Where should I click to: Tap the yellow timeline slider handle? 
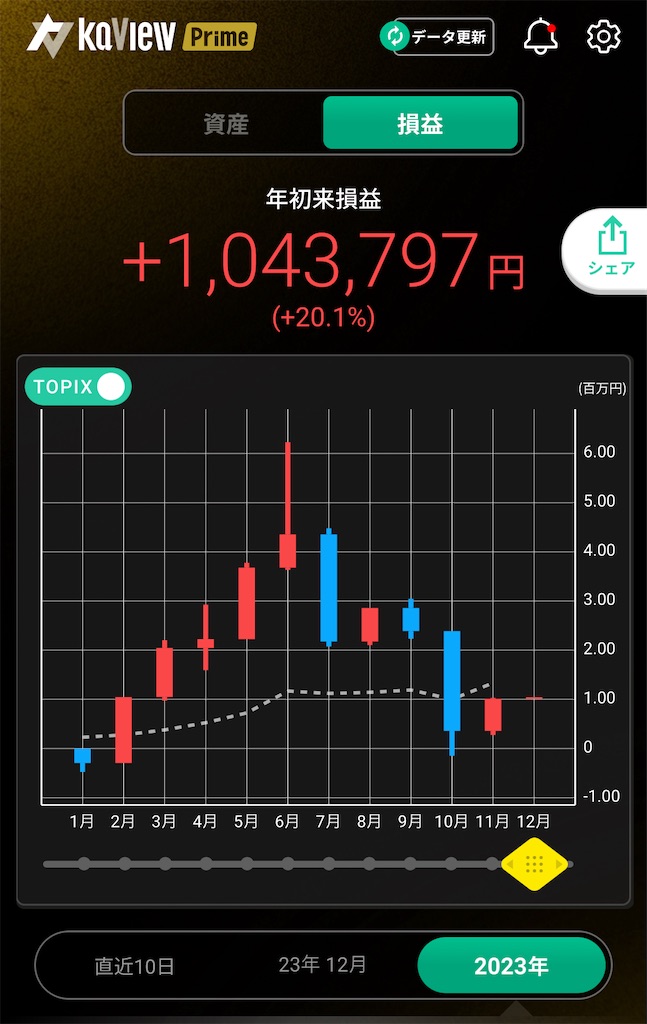(535, 864)
